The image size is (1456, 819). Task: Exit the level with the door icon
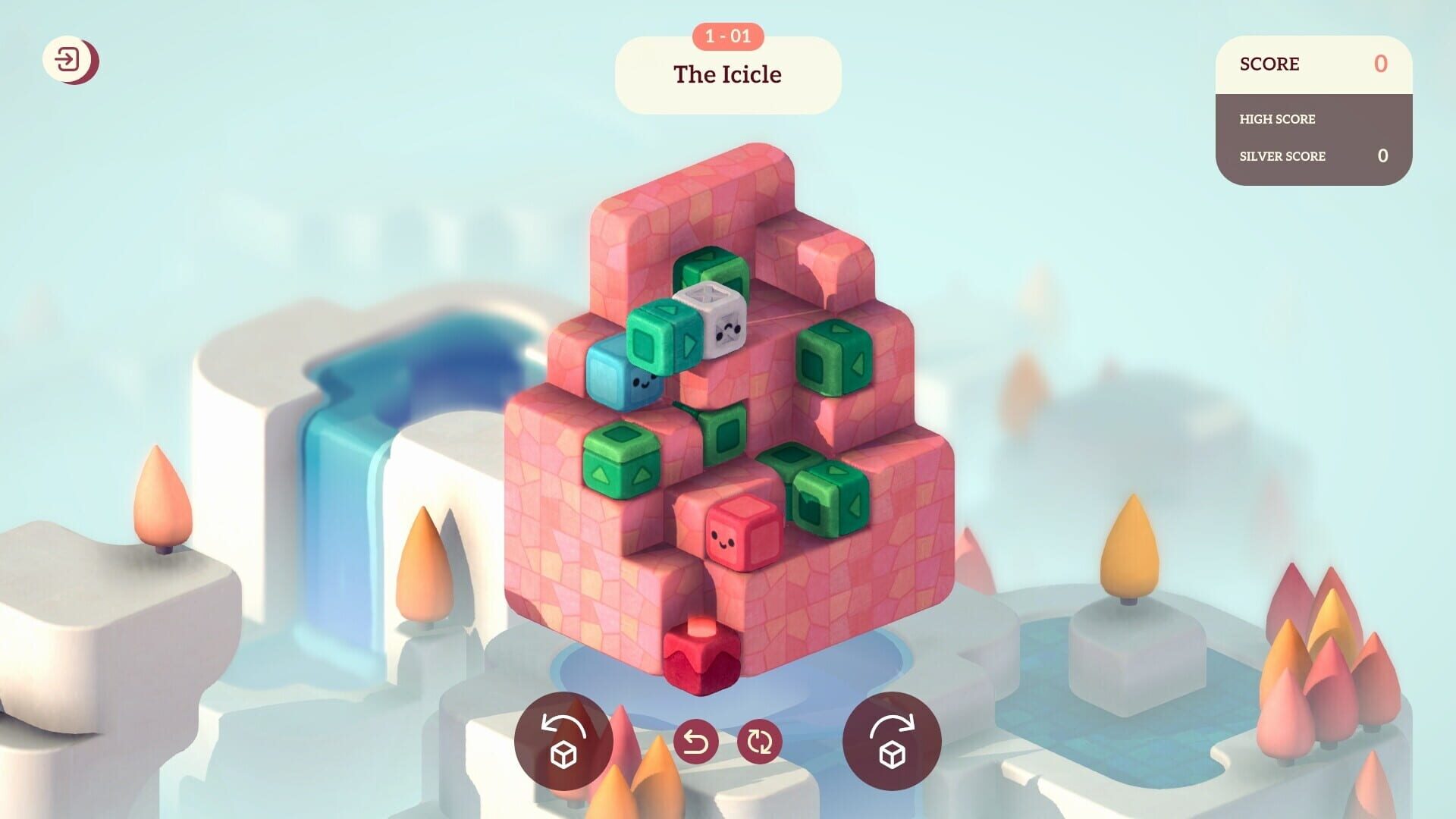tap(68, 60)
